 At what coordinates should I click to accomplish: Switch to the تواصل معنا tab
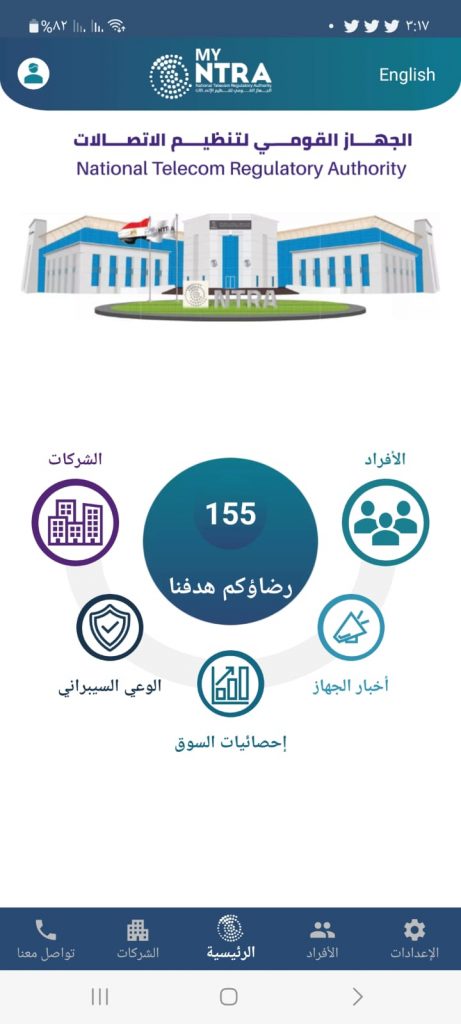[46, 939]
